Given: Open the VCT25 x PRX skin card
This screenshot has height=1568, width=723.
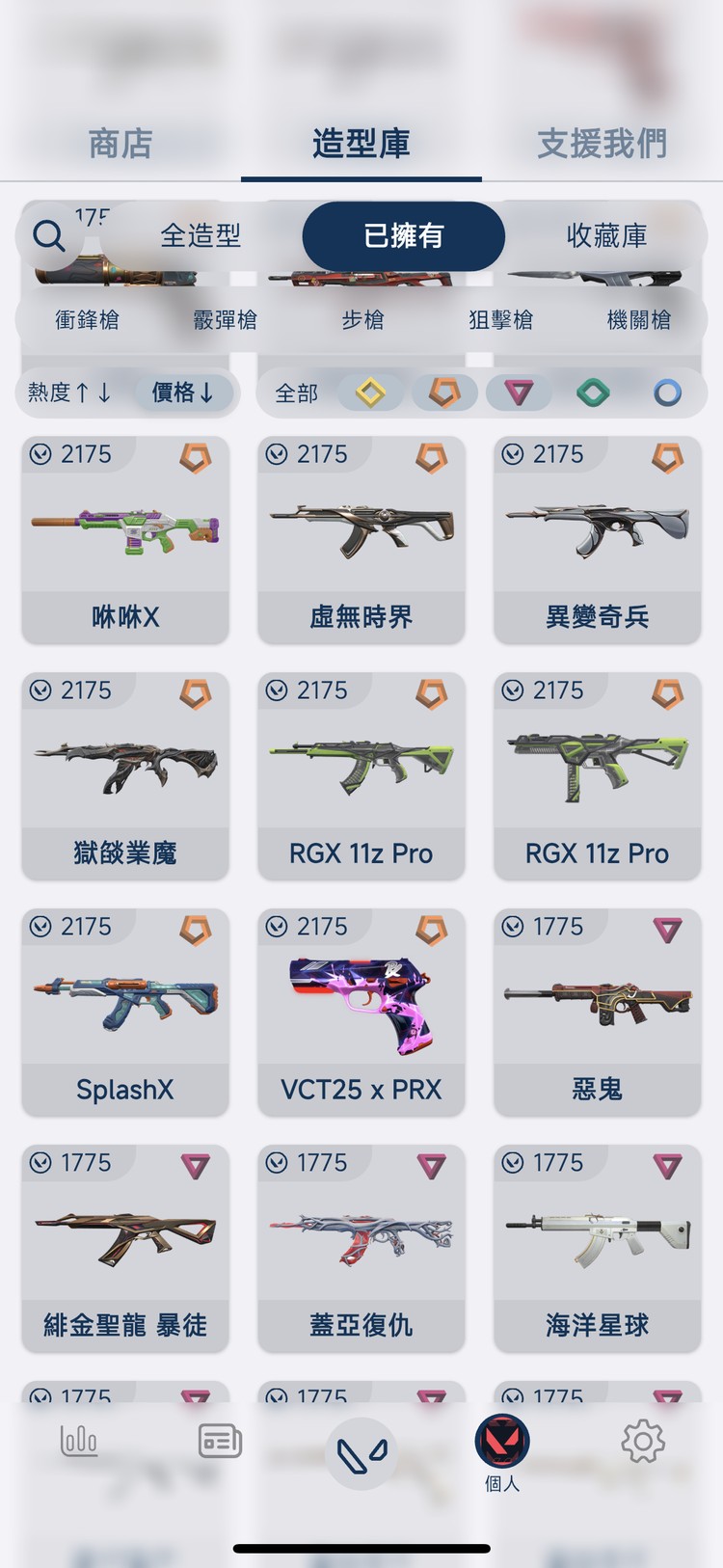Looking at the screenshot, I should (x=361, y=1013).
